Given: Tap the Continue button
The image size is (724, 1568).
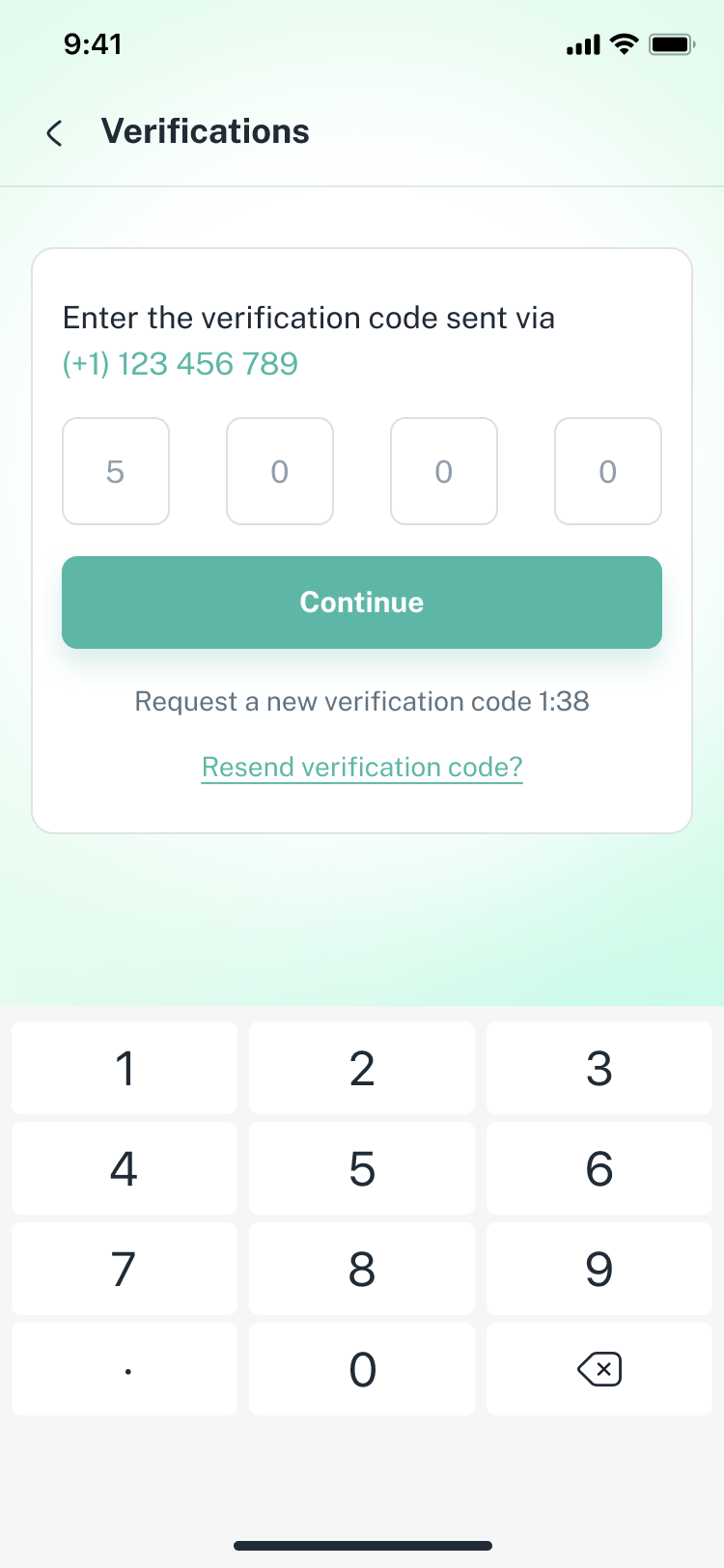Looking at the screenshot, I should pyautogui.click(x=362, y=602).
